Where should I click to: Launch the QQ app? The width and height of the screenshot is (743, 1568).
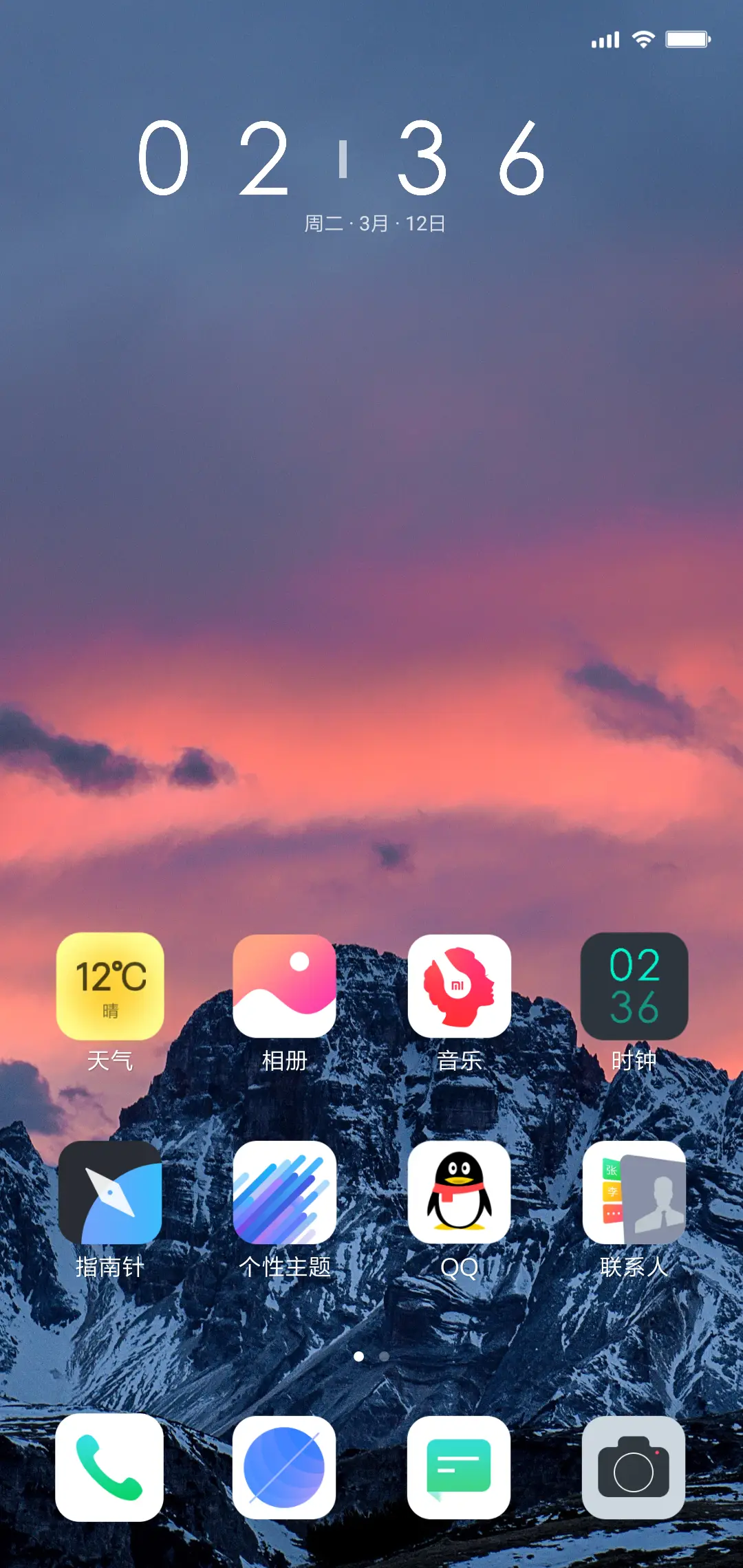point(460,1193)
